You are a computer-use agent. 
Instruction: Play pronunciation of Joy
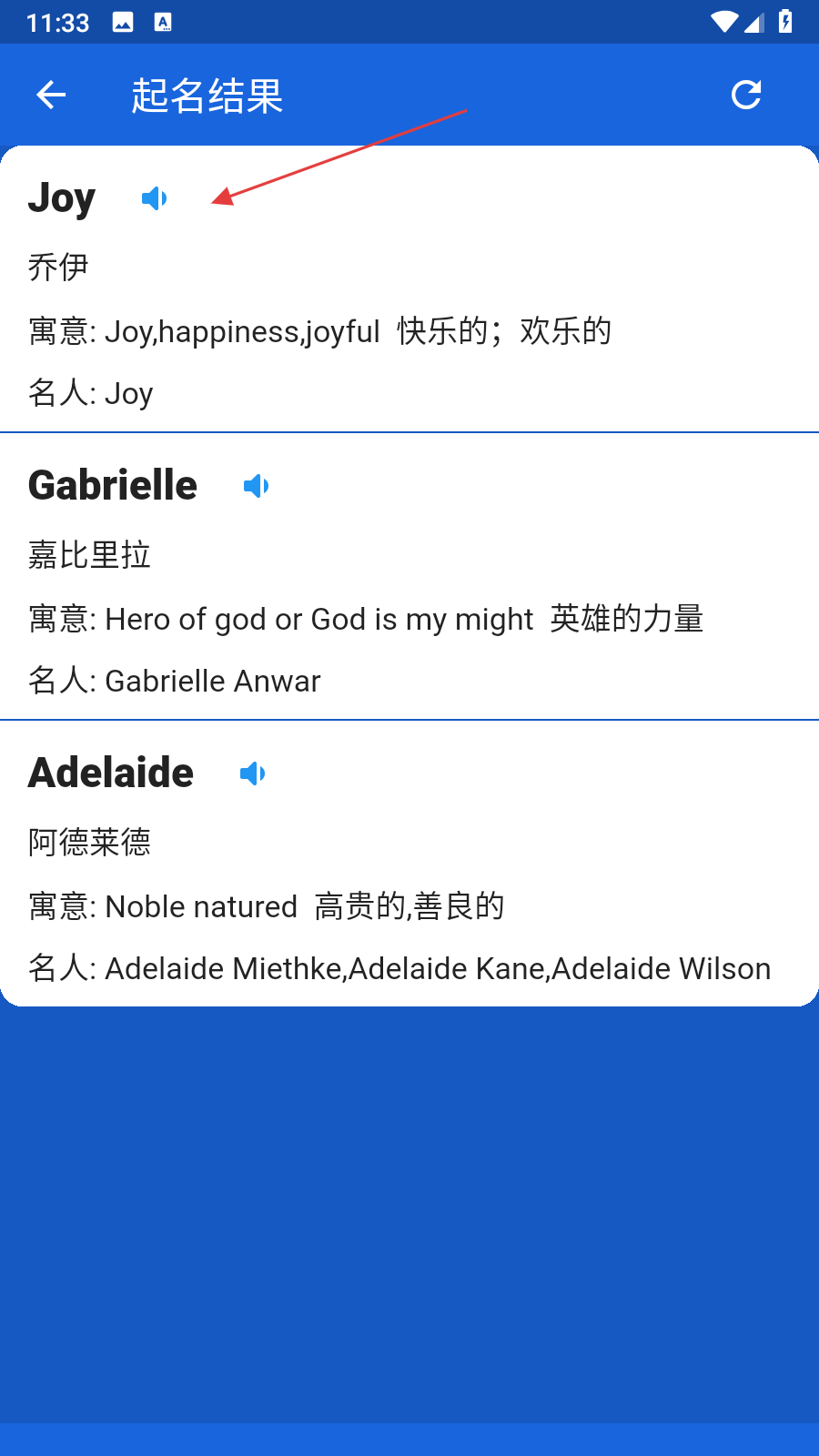pos(155,198)
